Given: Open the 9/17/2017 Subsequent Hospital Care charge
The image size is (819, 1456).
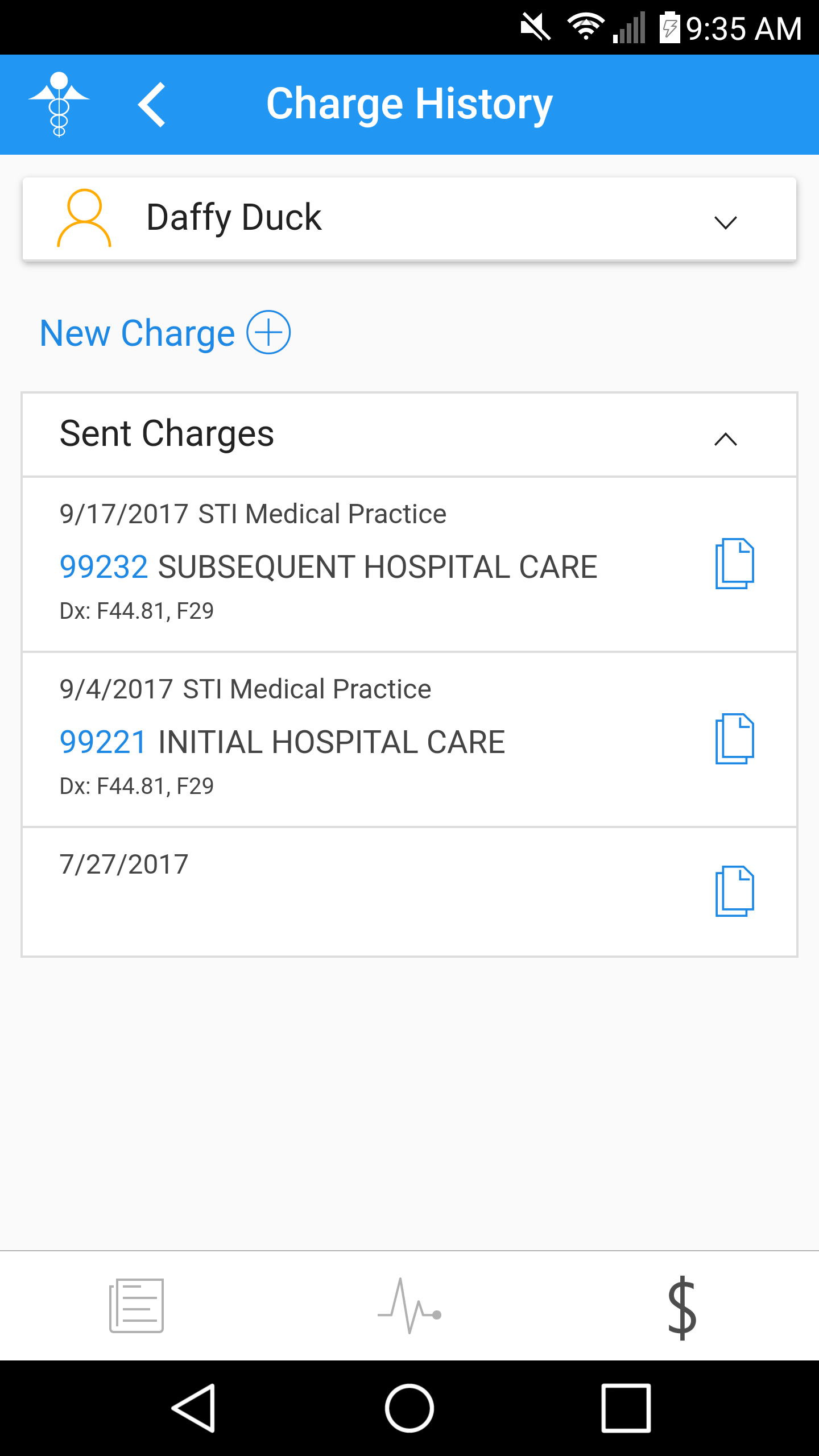Looking at the screenshot, I should [x=364, y=564].
